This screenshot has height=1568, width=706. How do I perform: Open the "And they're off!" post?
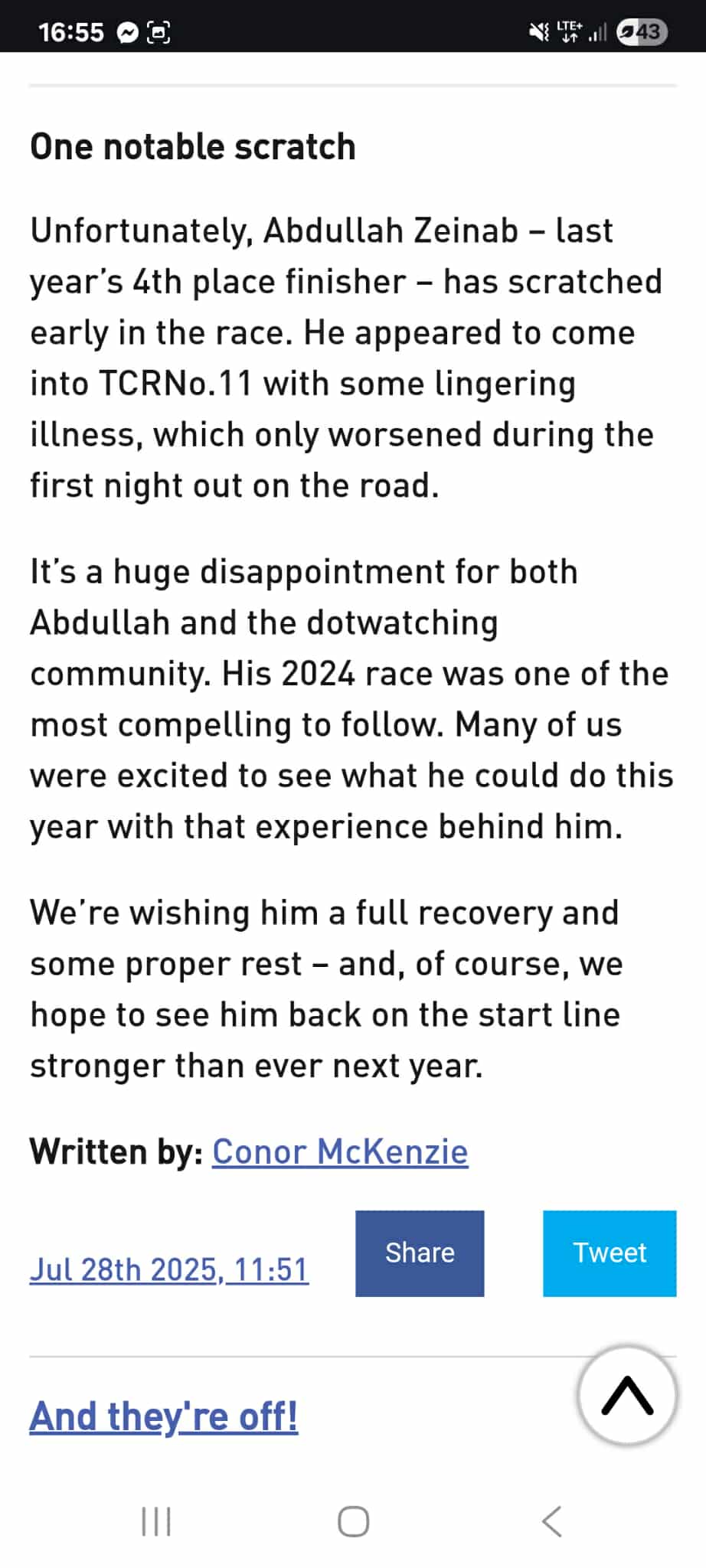coord(164,1416)
